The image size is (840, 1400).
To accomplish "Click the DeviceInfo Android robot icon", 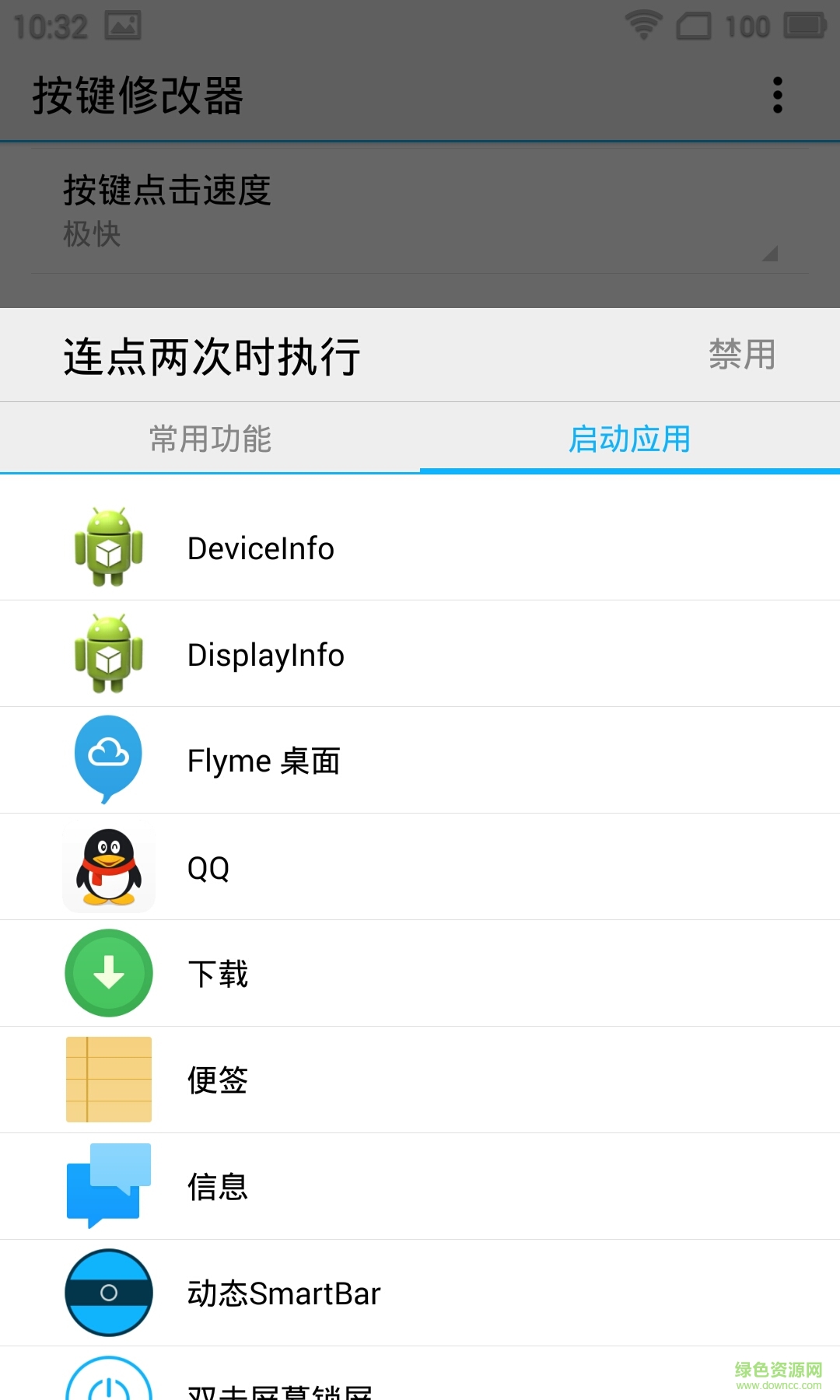I will 108,547.
